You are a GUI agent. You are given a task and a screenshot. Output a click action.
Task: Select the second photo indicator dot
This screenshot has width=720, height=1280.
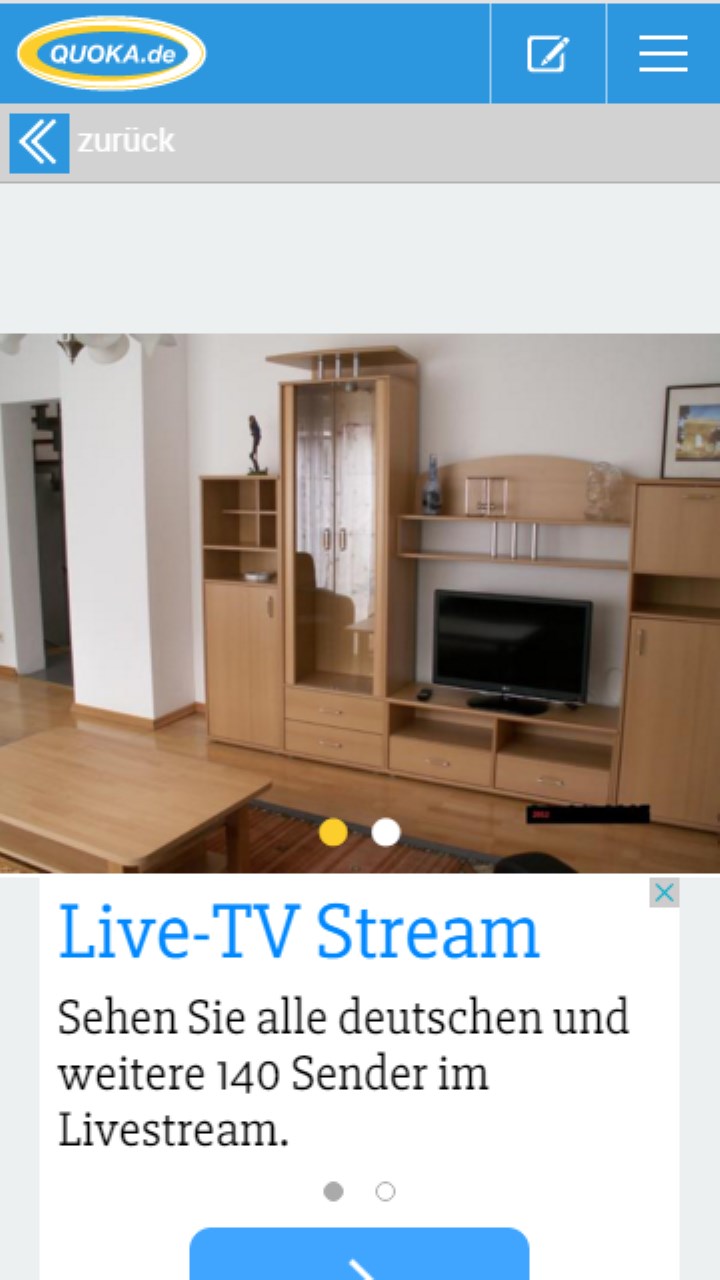[386, 832]
